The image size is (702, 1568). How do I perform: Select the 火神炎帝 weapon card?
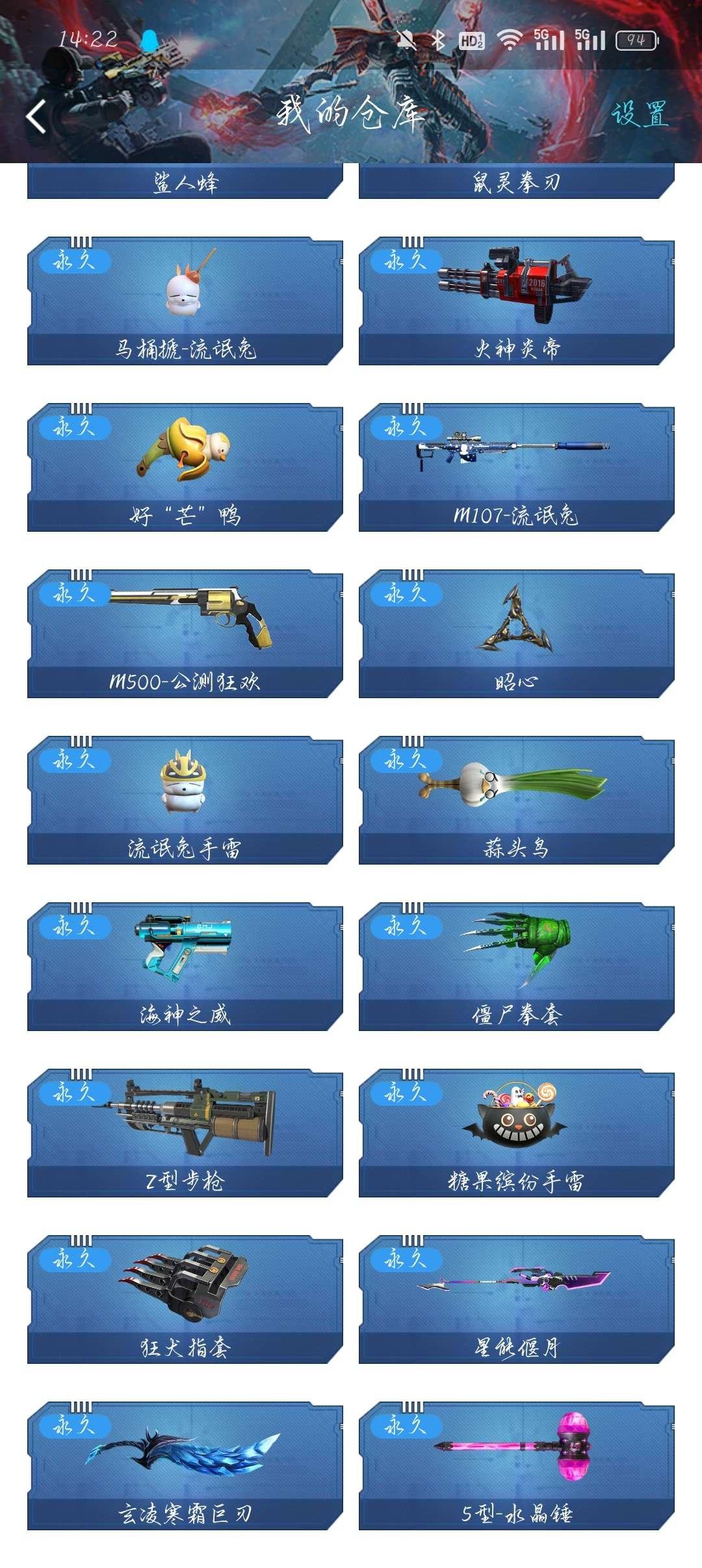click(517, 301)
